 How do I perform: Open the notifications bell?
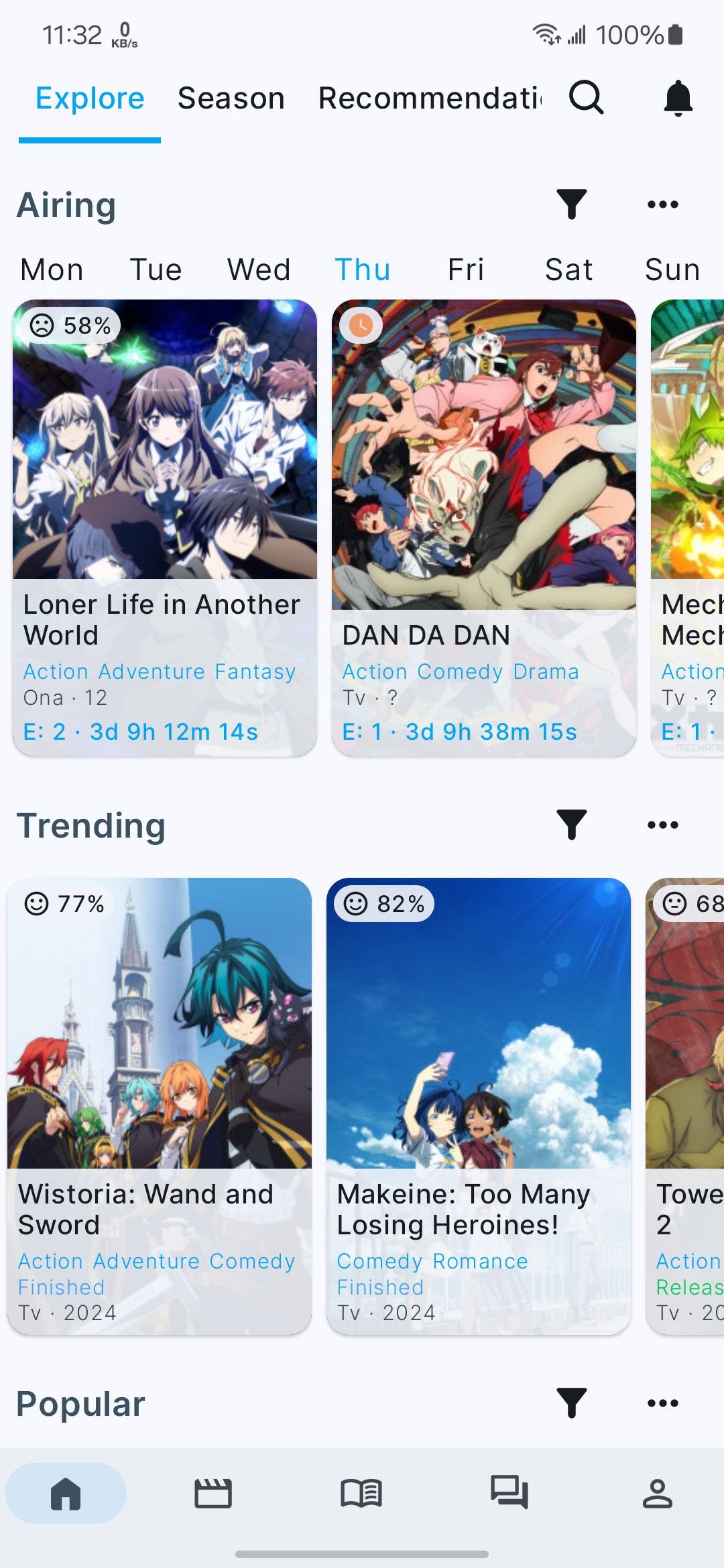[x=678, y=98]
